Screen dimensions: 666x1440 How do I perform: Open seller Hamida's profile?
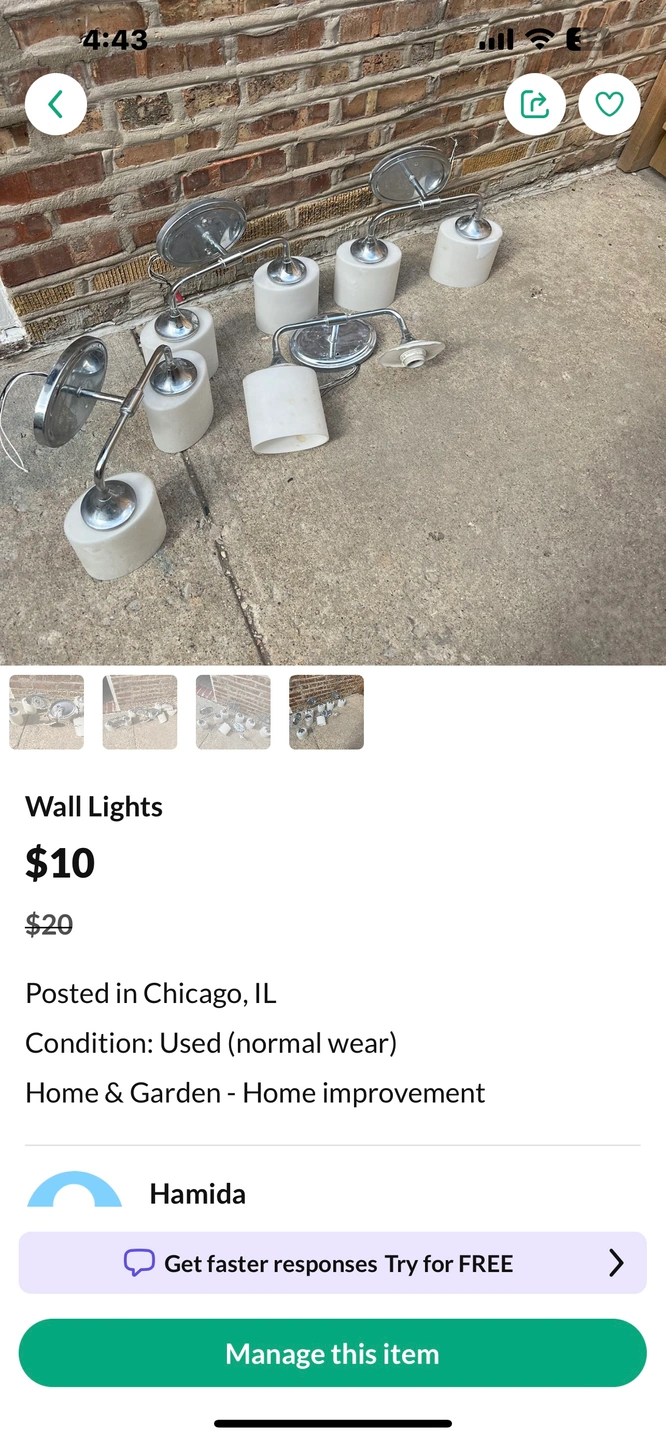[x=197, y=1194]
